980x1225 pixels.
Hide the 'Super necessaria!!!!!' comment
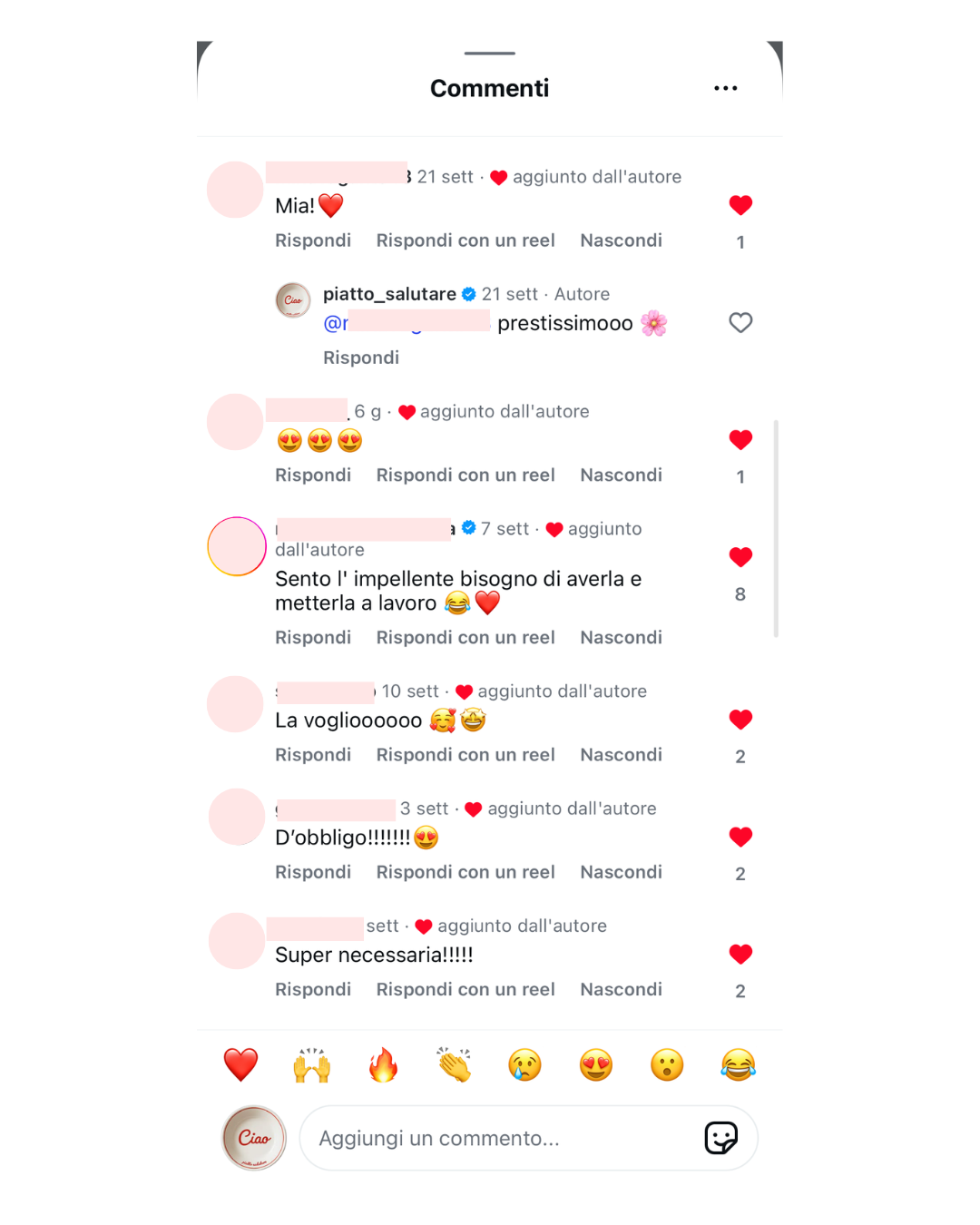(x=621, y=989)
